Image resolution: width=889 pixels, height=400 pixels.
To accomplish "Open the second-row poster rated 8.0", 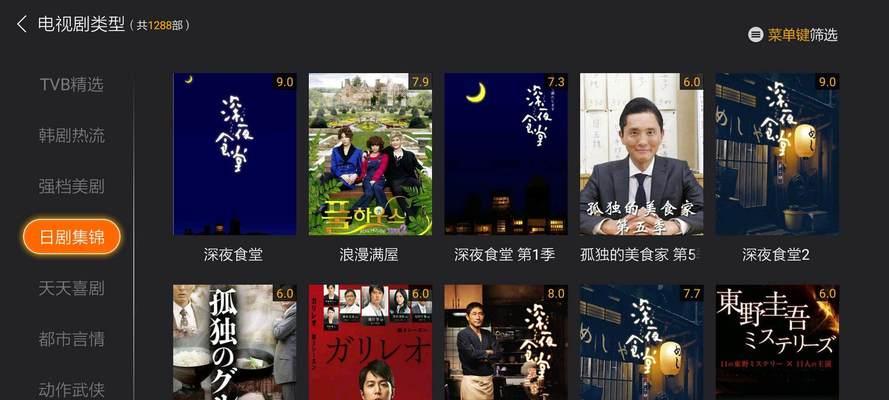I will click(x=505, y=343).
